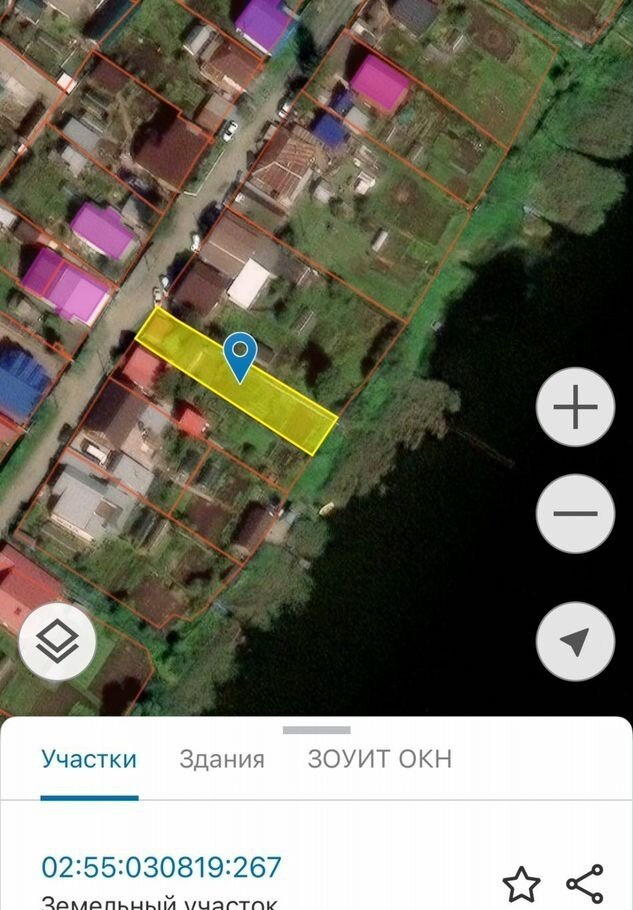Zoom in on the map
This screenshot has width=633, height=910.
pos(575,407)
